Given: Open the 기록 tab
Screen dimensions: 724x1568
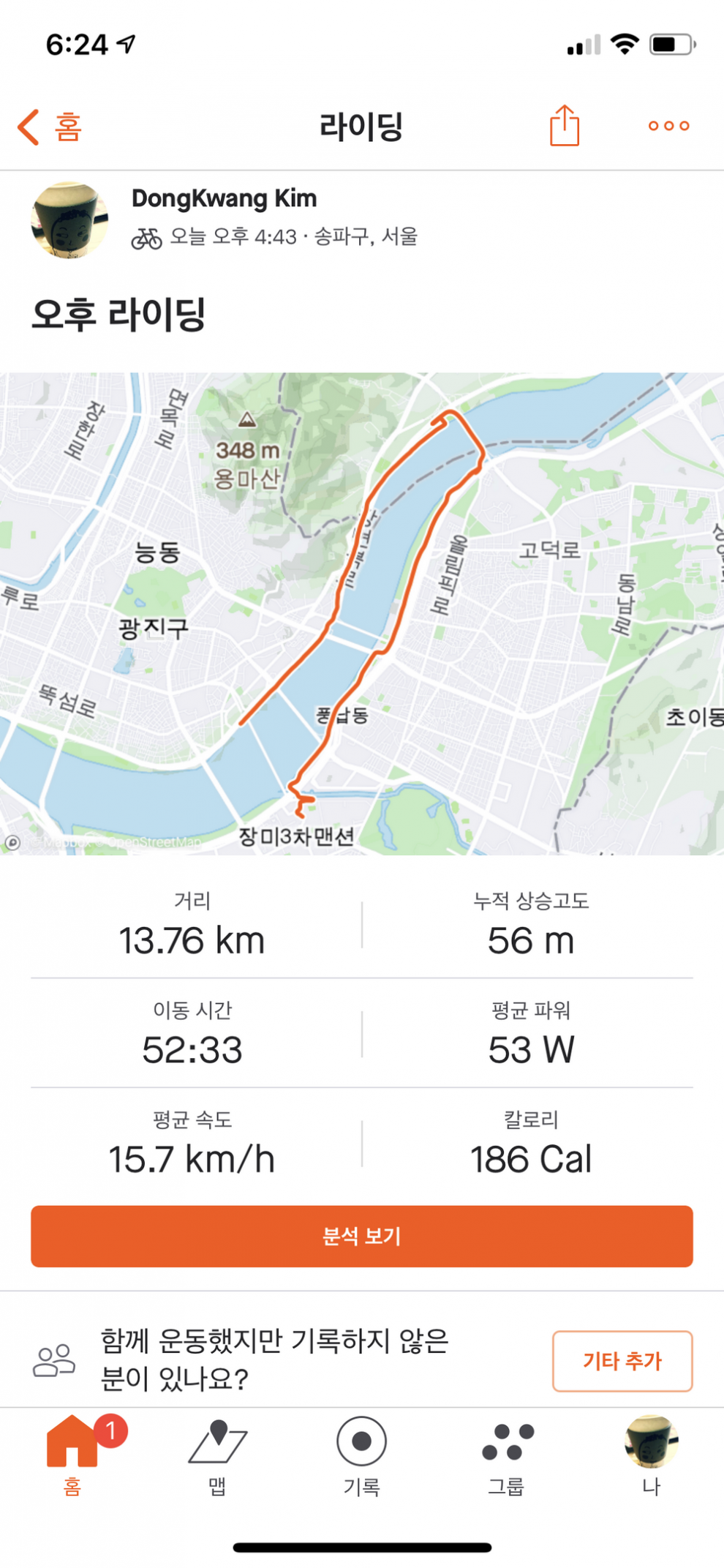Looking at the screenshot, I should 361,1454.
